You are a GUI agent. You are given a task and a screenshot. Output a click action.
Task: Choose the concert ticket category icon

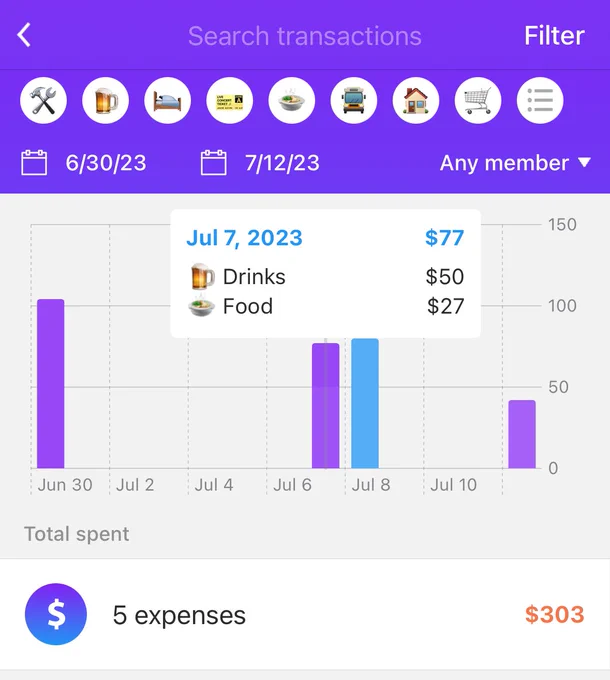point(229,101)
